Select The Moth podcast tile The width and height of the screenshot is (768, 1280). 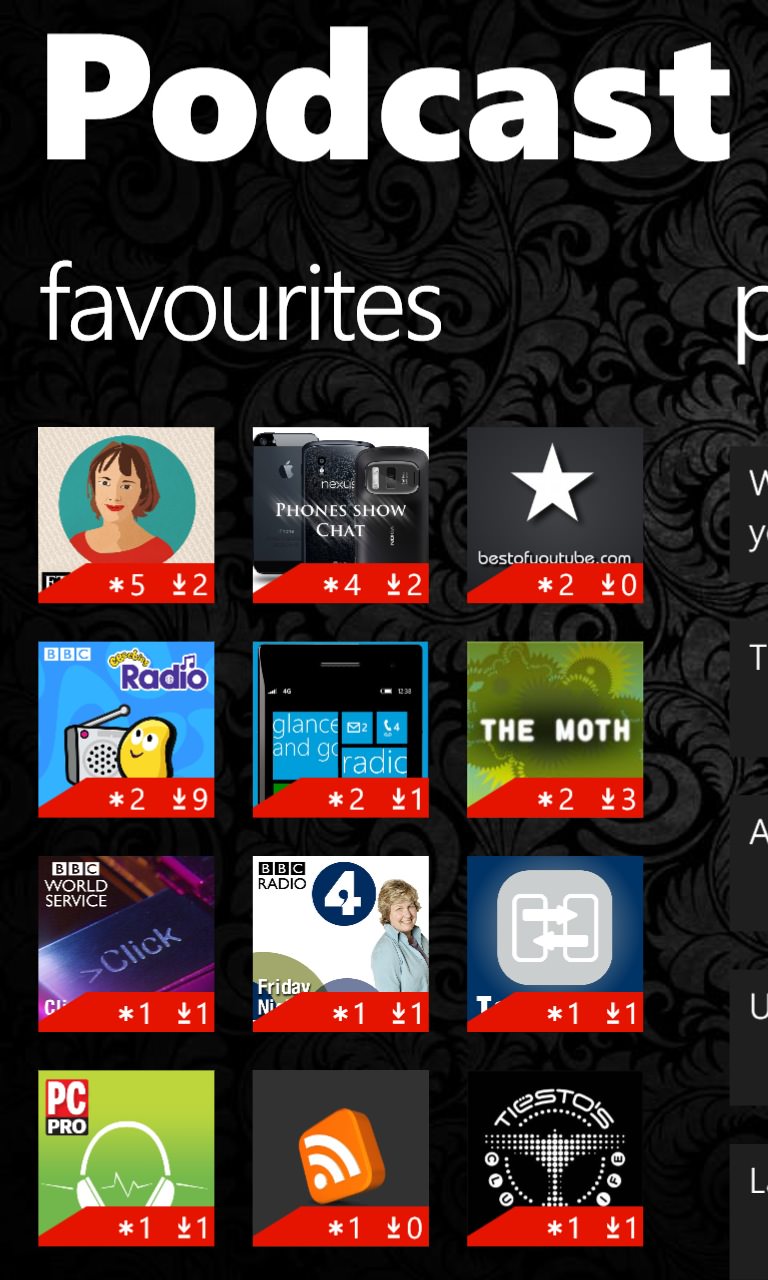(x=555, y=730)
